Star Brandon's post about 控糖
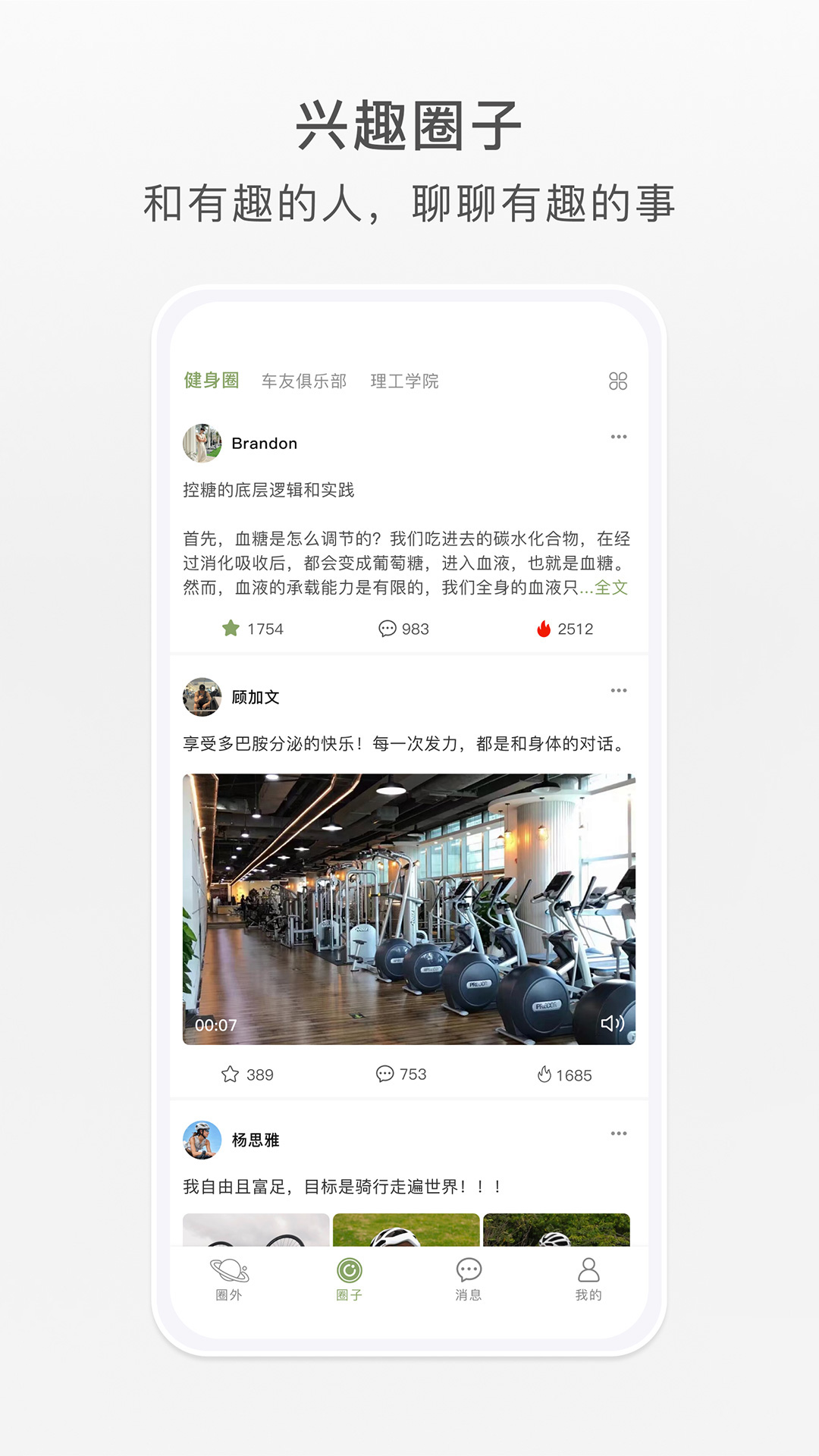The width and height of the screenshot is (819, 1456). 231,629
